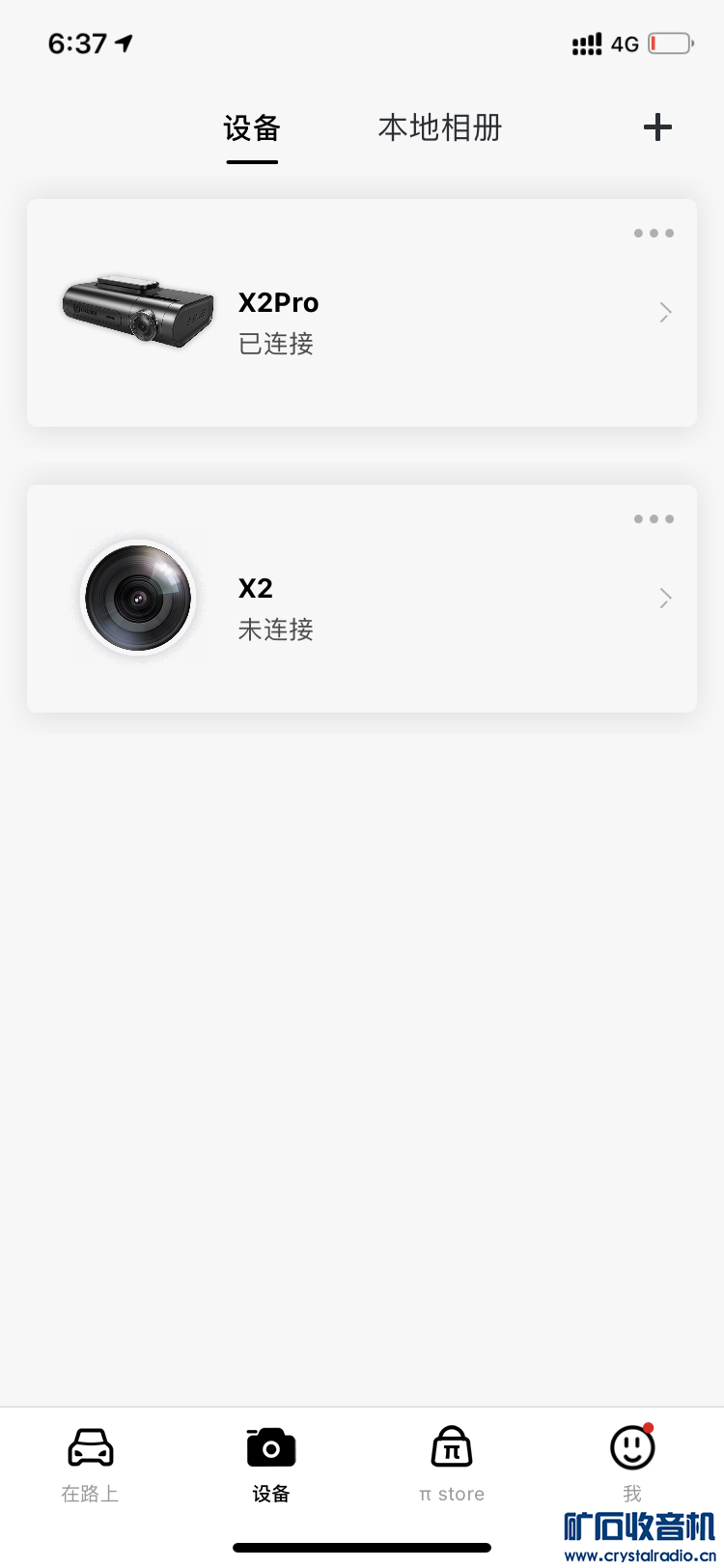
Task: Open the three-dot menu on the X2Pro card
Action: click(x=654, y=234)
